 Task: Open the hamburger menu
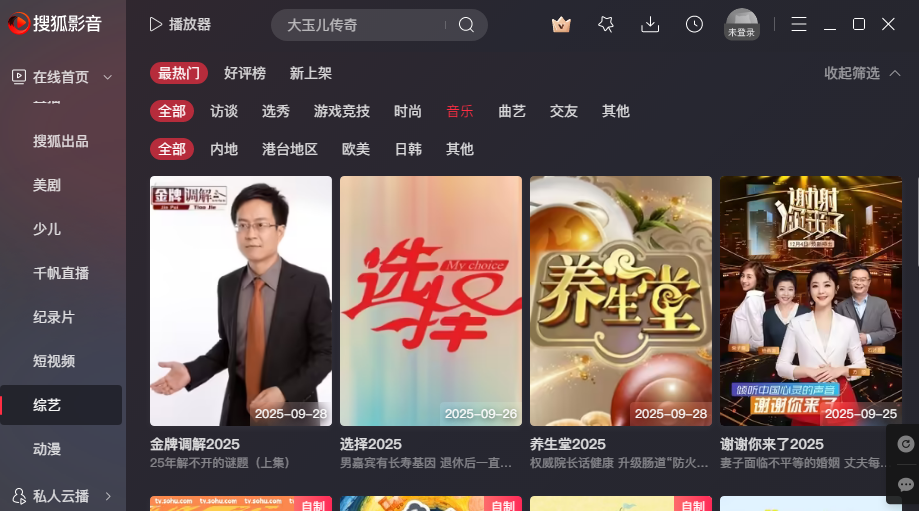pos(799,25)
